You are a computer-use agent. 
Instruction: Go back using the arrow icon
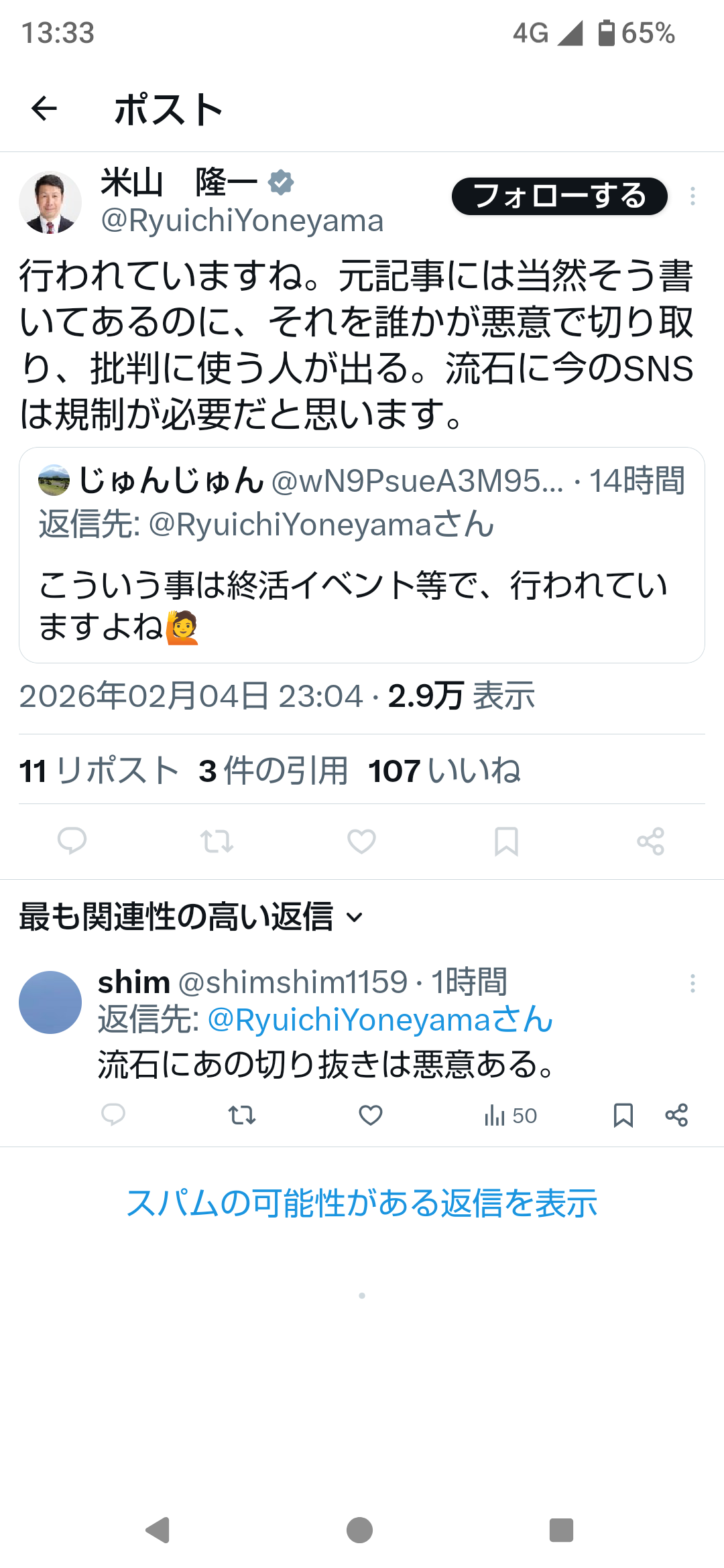point(44,109)
